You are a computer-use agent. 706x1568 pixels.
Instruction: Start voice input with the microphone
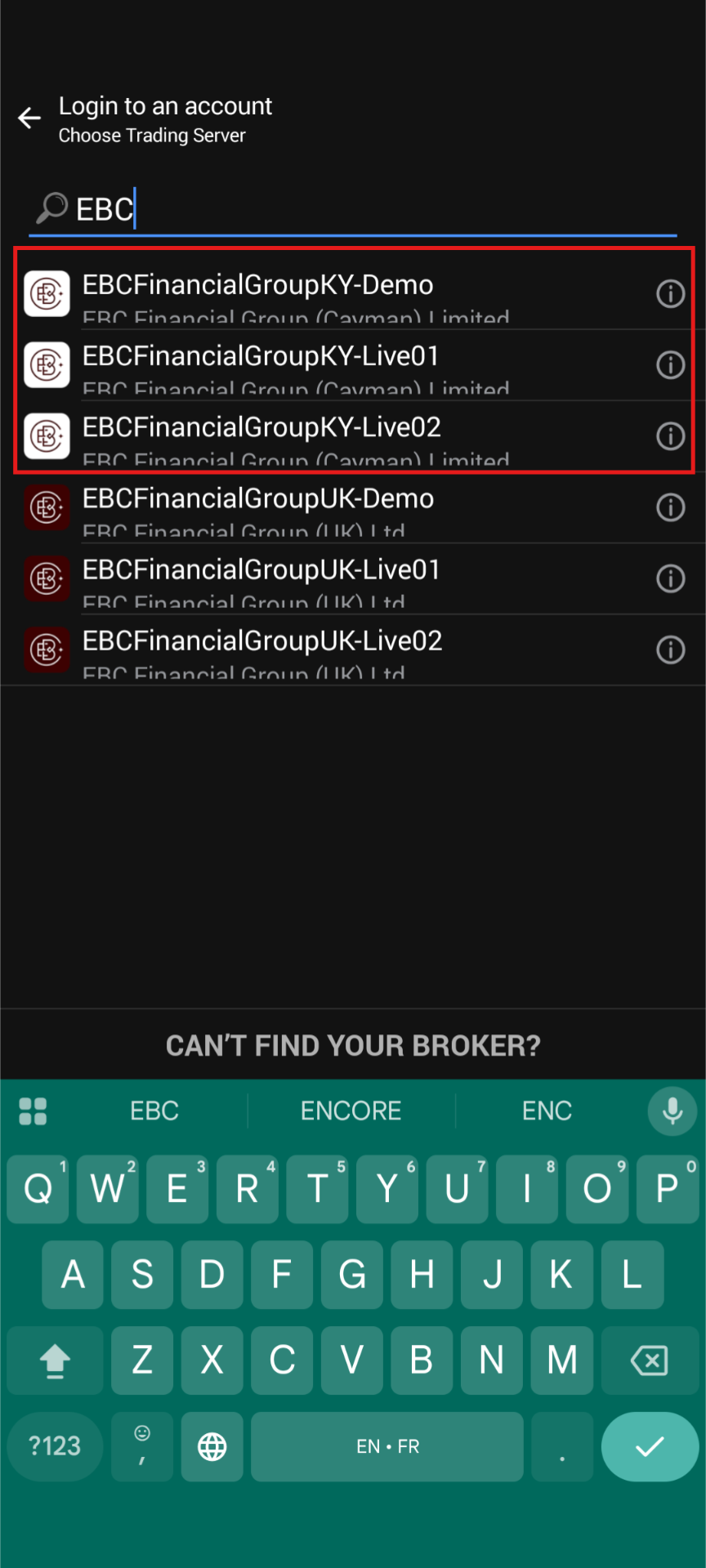672,1110
